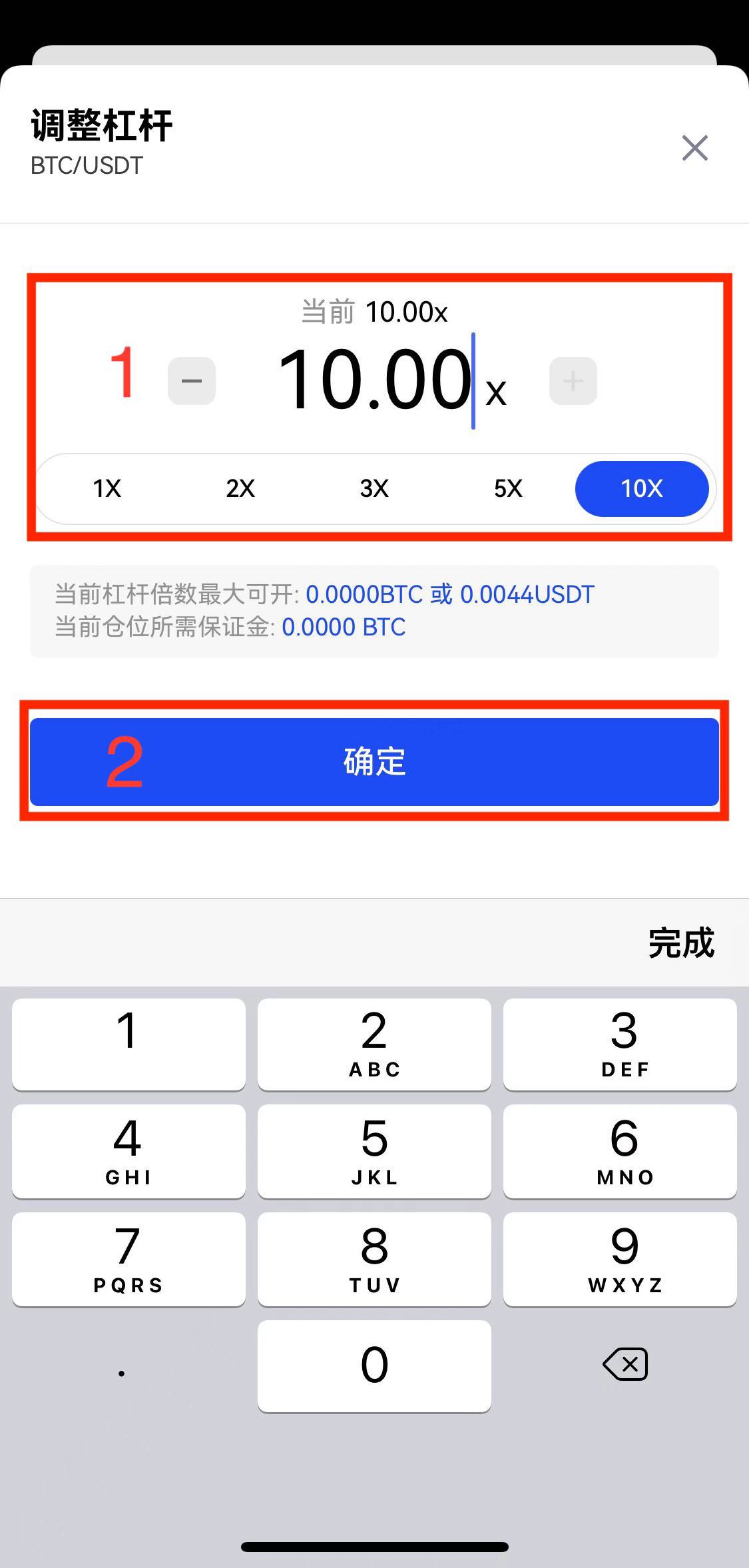The height and width of the screenshot is (1568, 749).
Task: Choose the 5X leverage option
Action: tap(508, 489)
